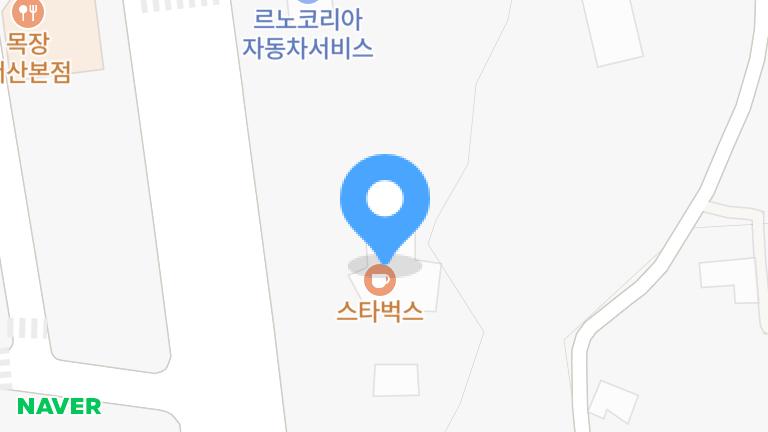Tap the Starbucks (스타벅스) cafe marker
Image resolution: width=768 pixels, height=432 pixels.
pos(380,279)
